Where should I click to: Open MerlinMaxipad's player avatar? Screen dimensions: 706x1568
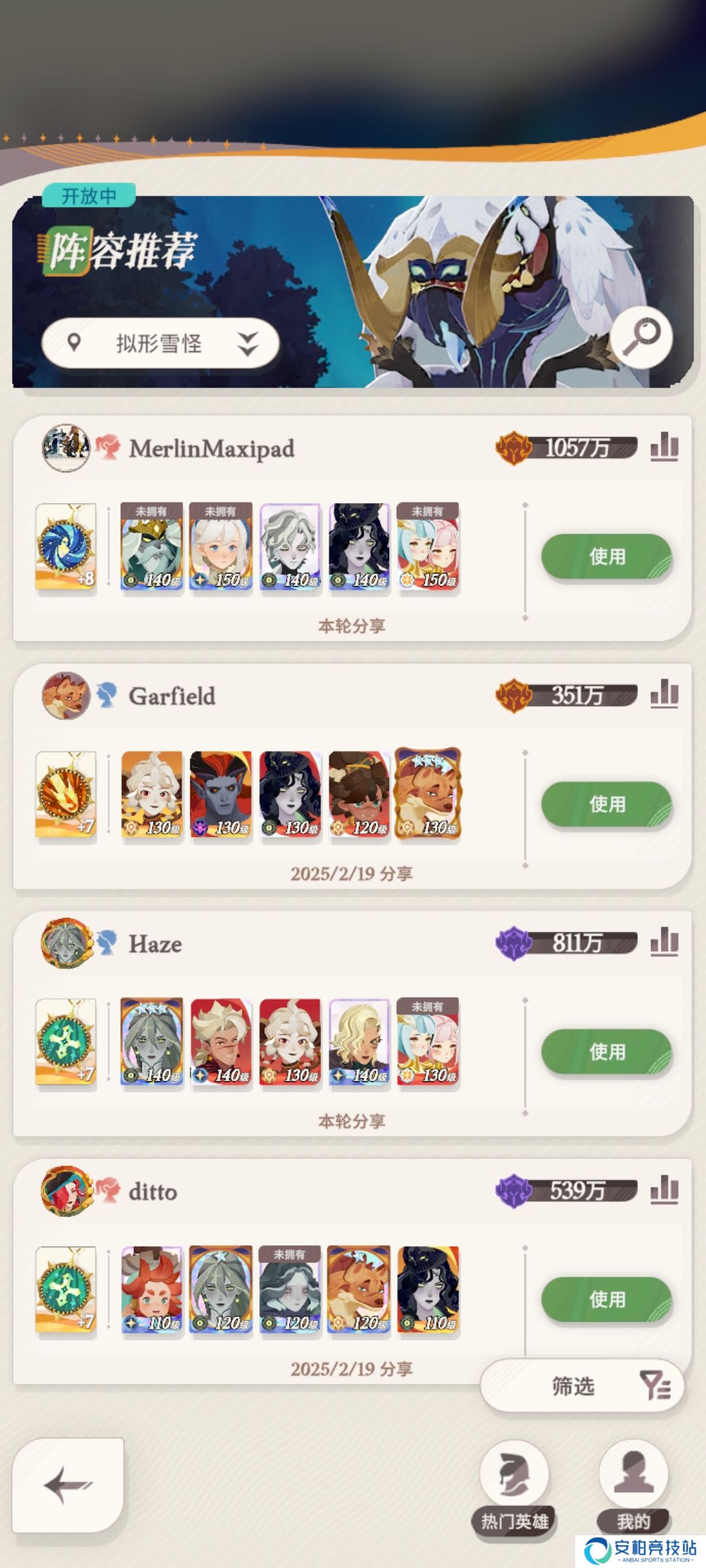point(66,448)
